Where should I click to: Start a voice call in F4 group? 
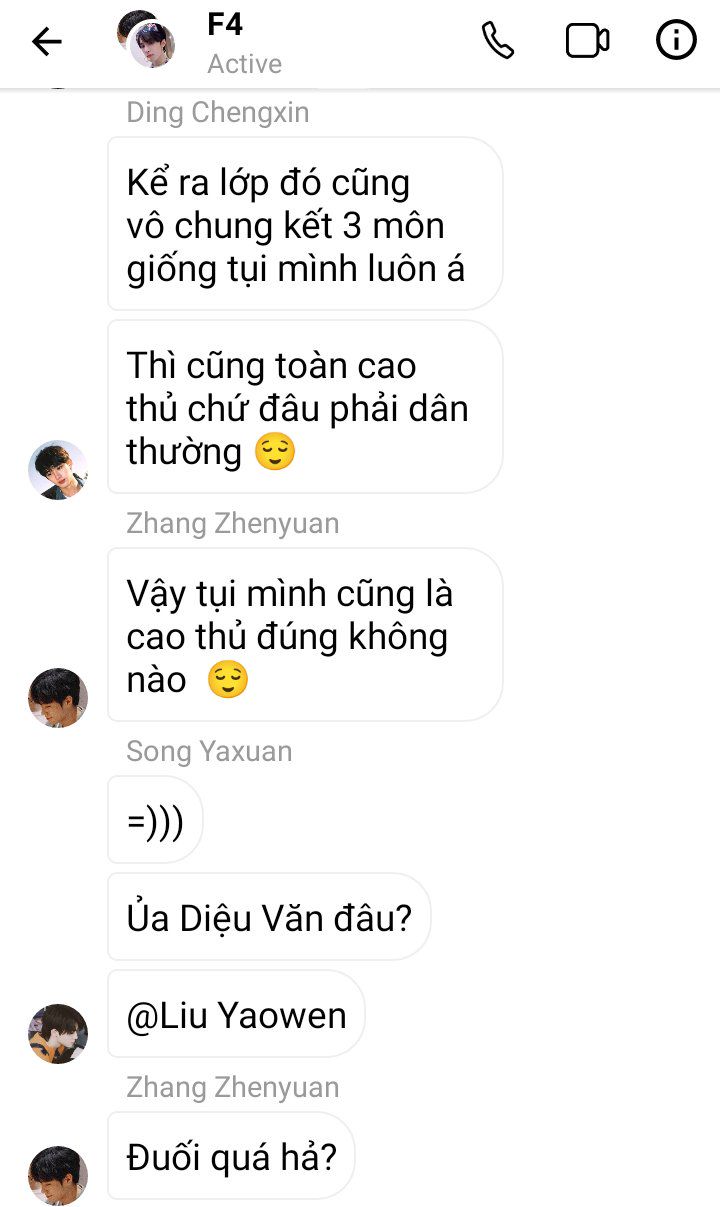[497, 41]
